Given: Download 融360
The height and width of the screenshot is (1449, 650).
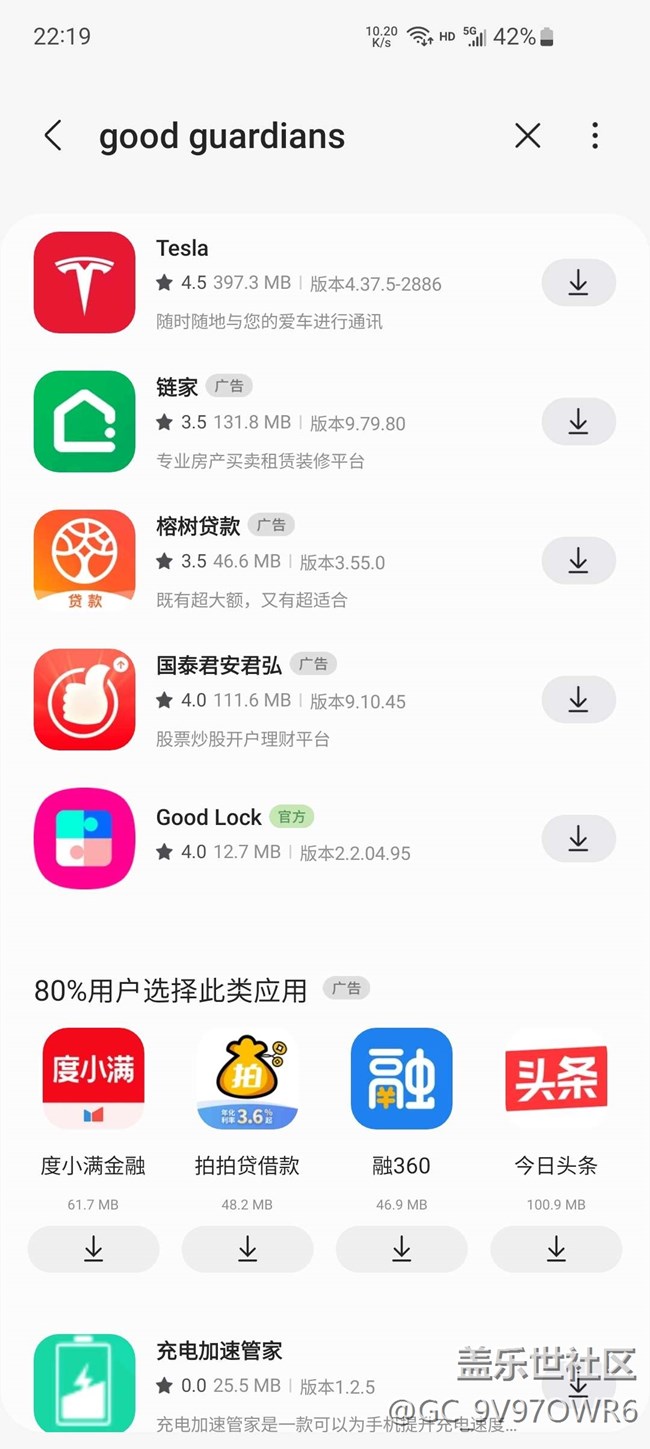Looking at the screenshot, I should point(401,1249).
